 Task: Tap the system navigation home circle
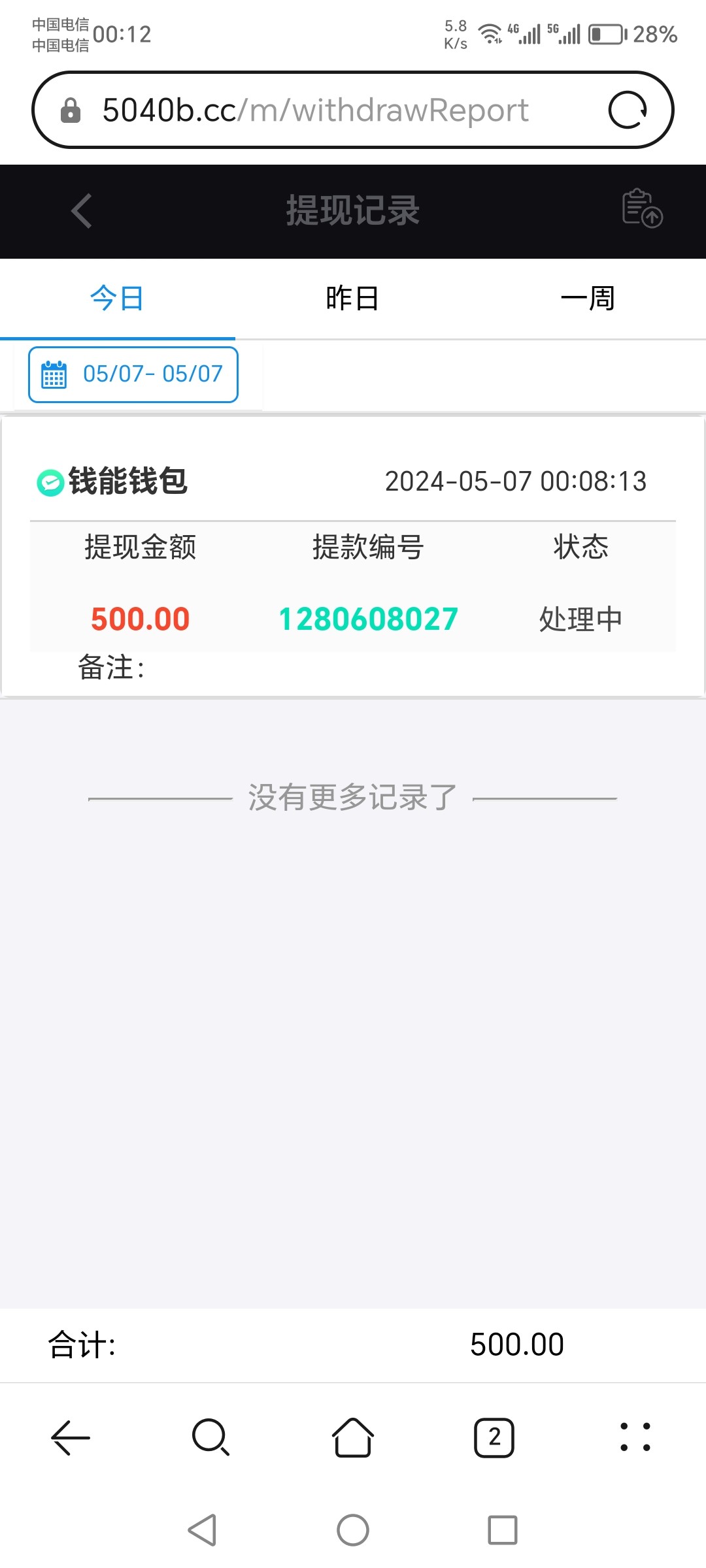[x=353, y=1529]
